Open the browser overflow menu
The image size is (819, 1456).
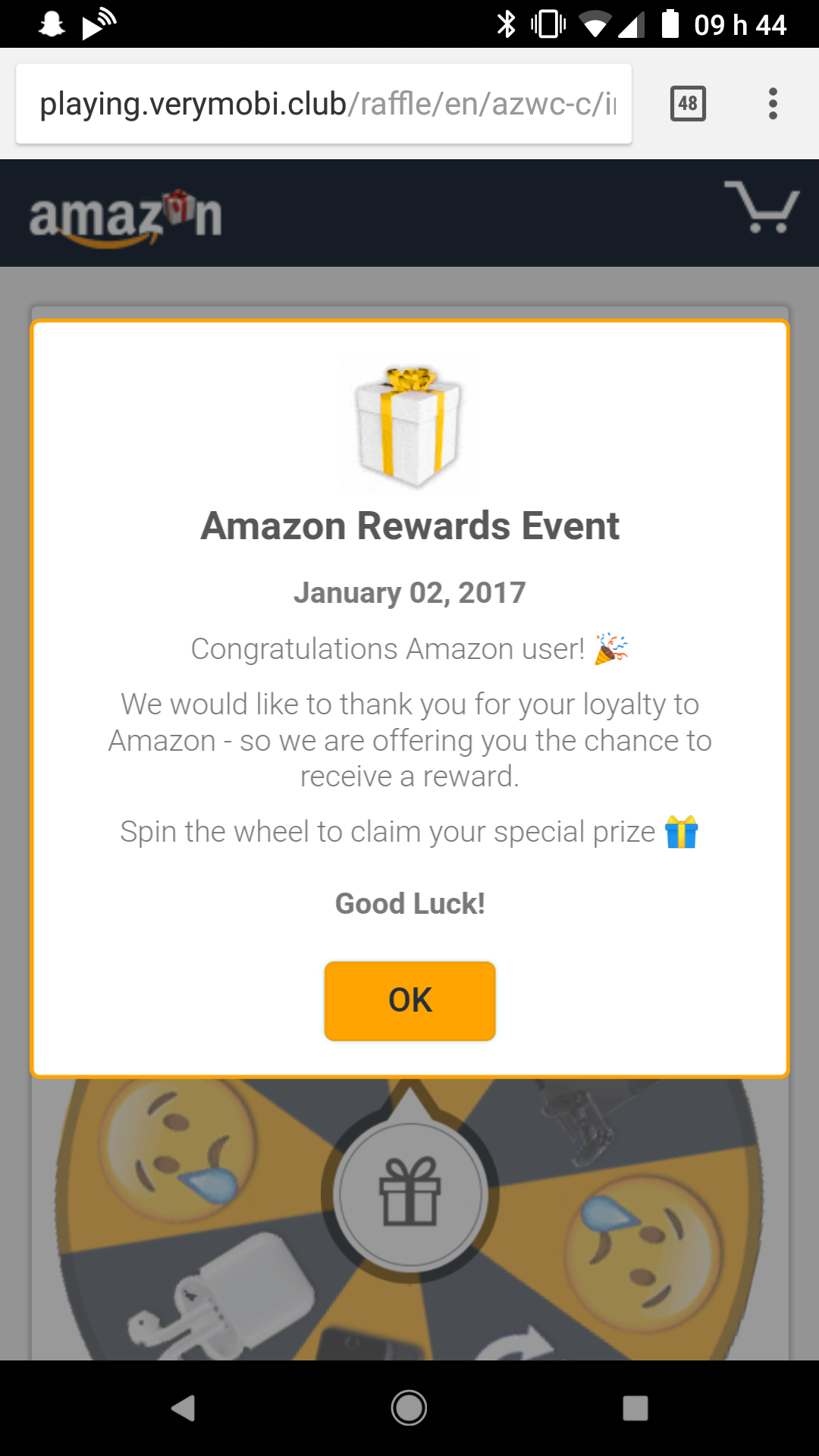(x=773, y=103)
